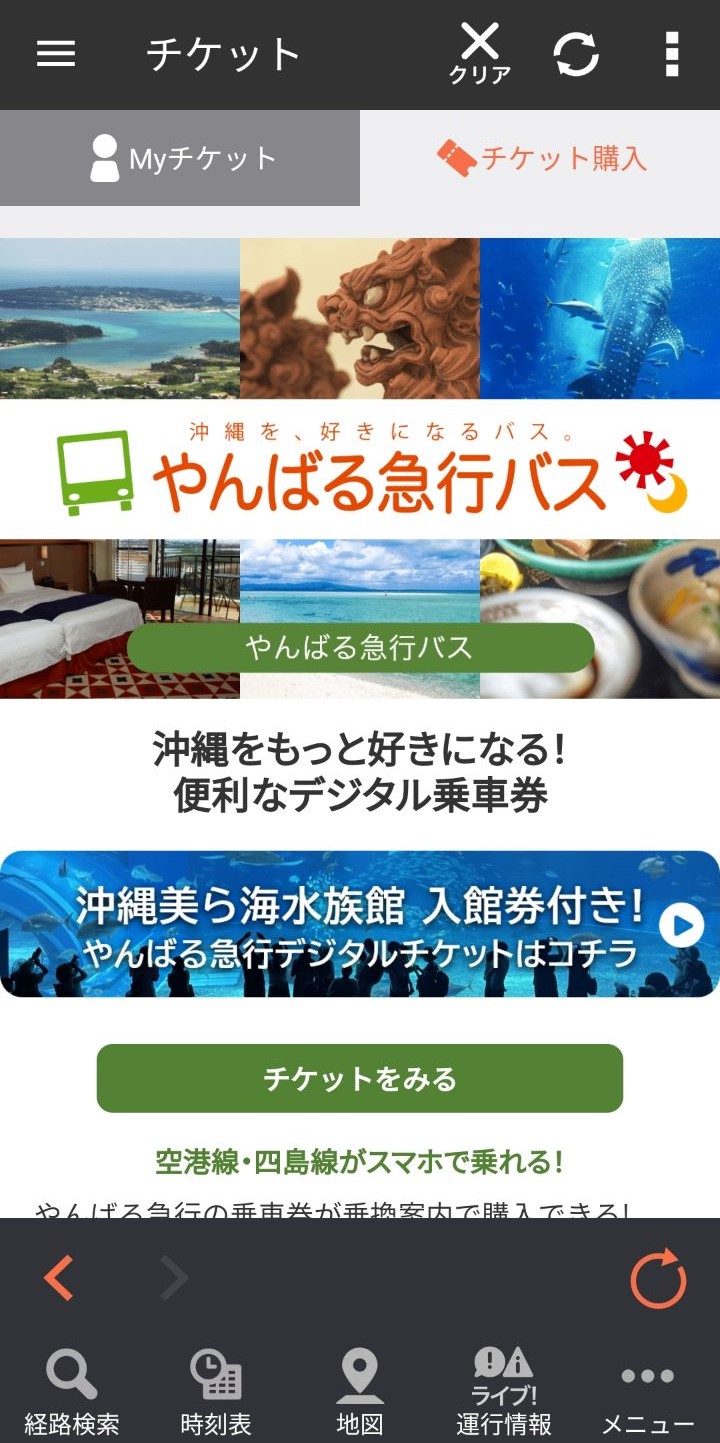Open the 地図 tab
Image resolution: width=720 pixels, height=1443 pixels.
(x=360, y=1391)
